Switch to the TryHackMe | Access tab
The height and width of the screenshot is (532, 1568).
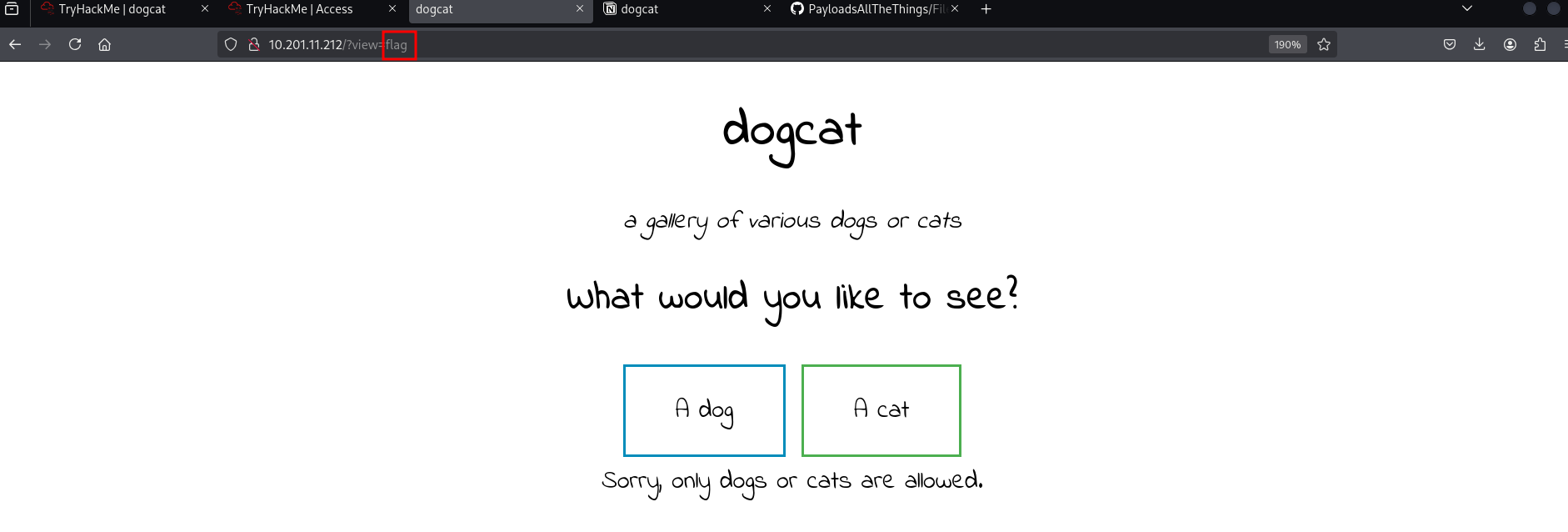tap(300, 9)
